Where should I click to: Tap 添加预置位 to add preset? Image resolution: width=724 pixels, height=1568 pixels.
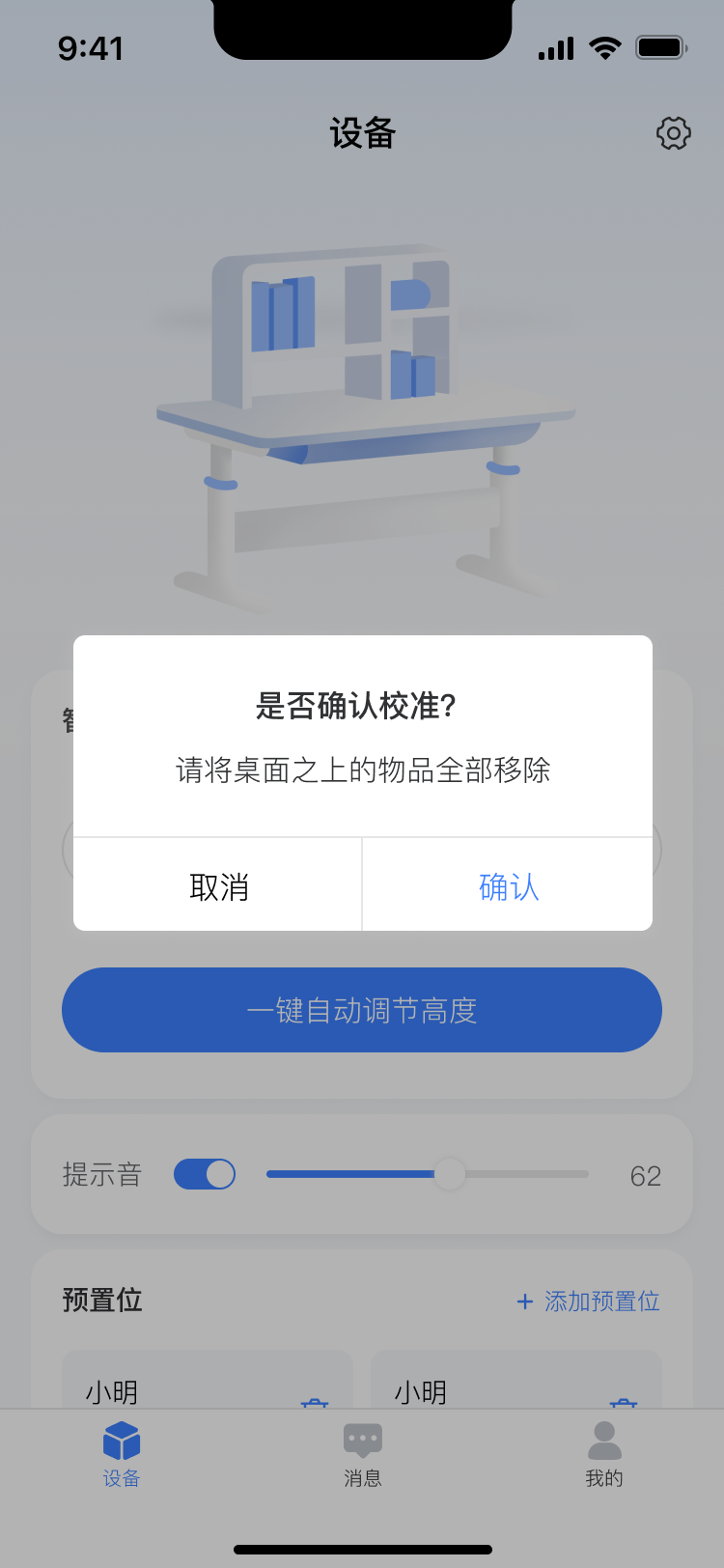click(x=588, y=1301)
